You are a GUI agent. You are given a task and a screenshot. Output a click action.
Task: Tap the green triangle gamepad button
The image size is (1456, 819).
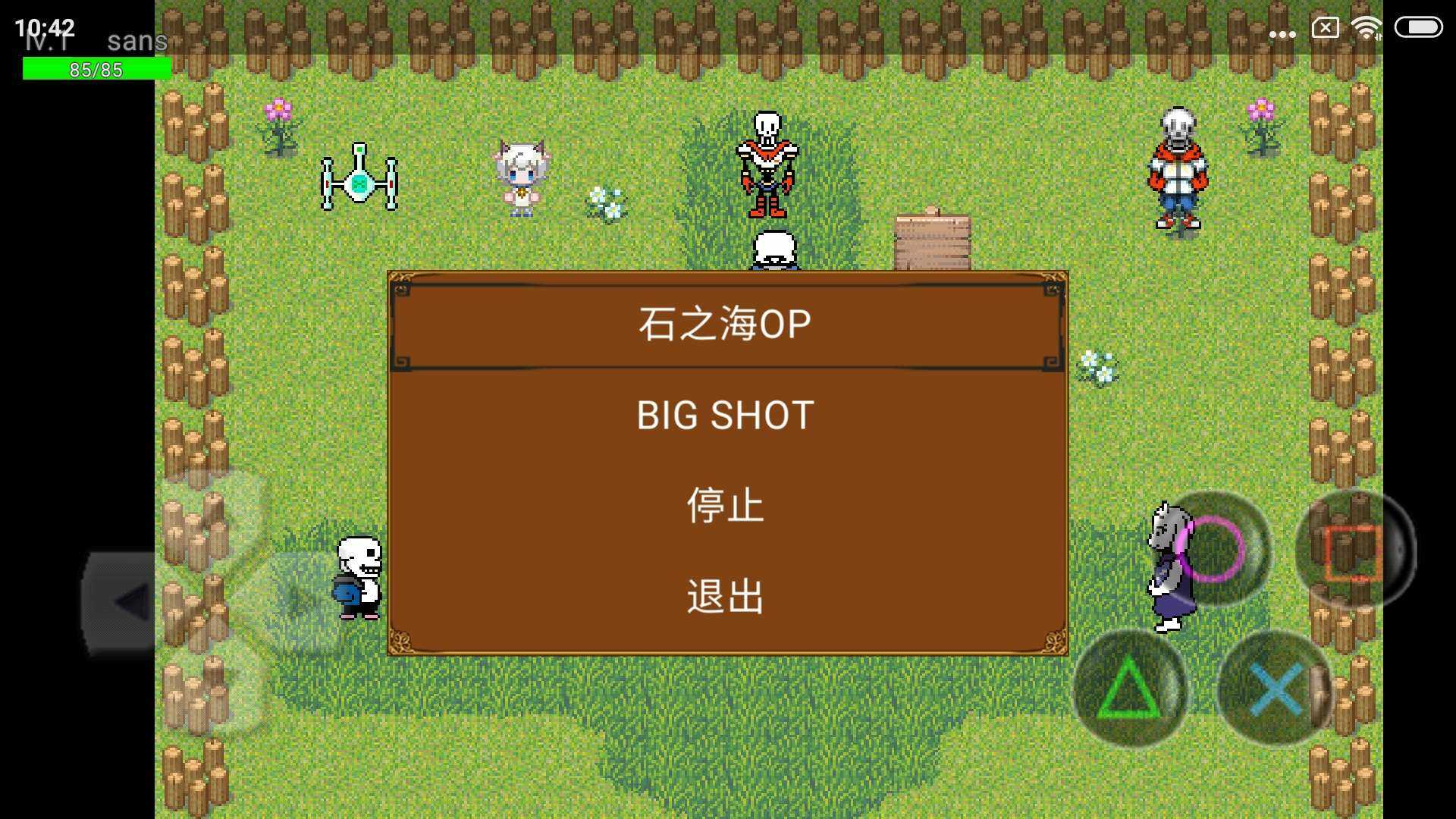click(1129, 689)
